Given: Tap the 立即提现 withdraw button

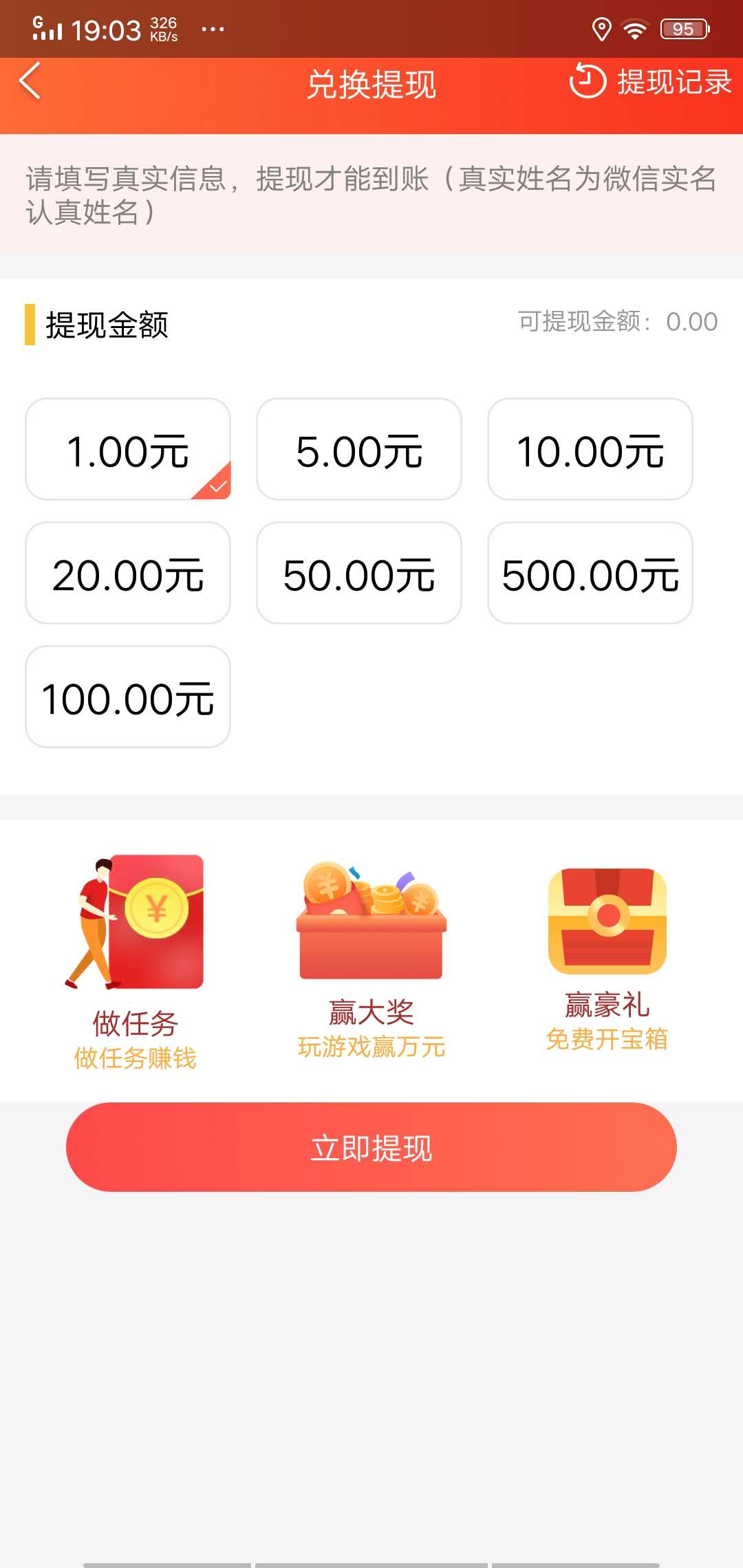Looking at the screenshot, I should (371, 1146).
